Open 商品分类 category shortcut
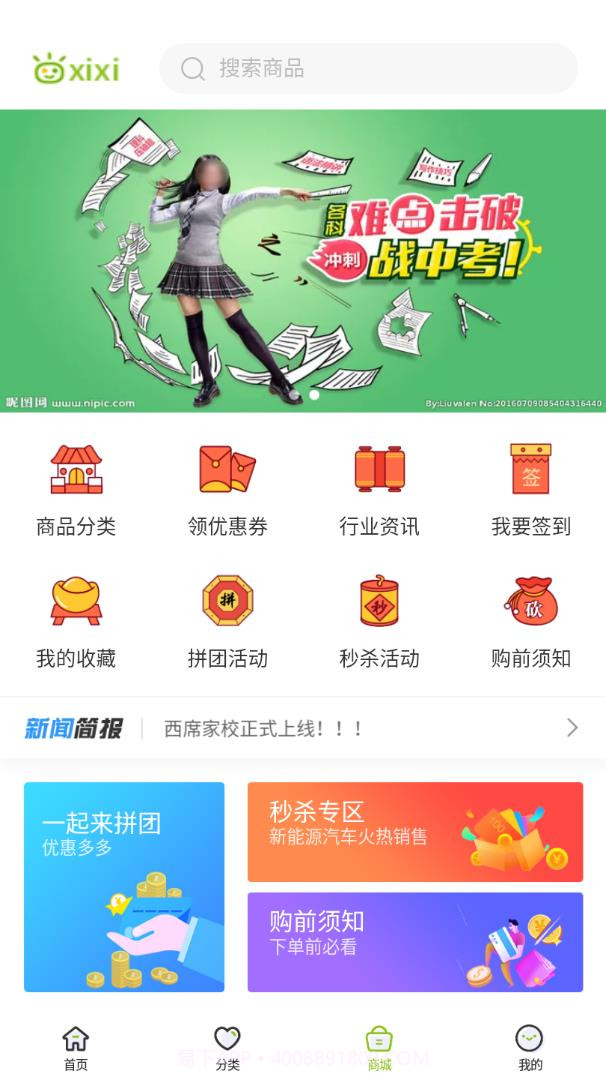Image resolution: width=606 pixels, height=1080 pixels. click(76, 490)
